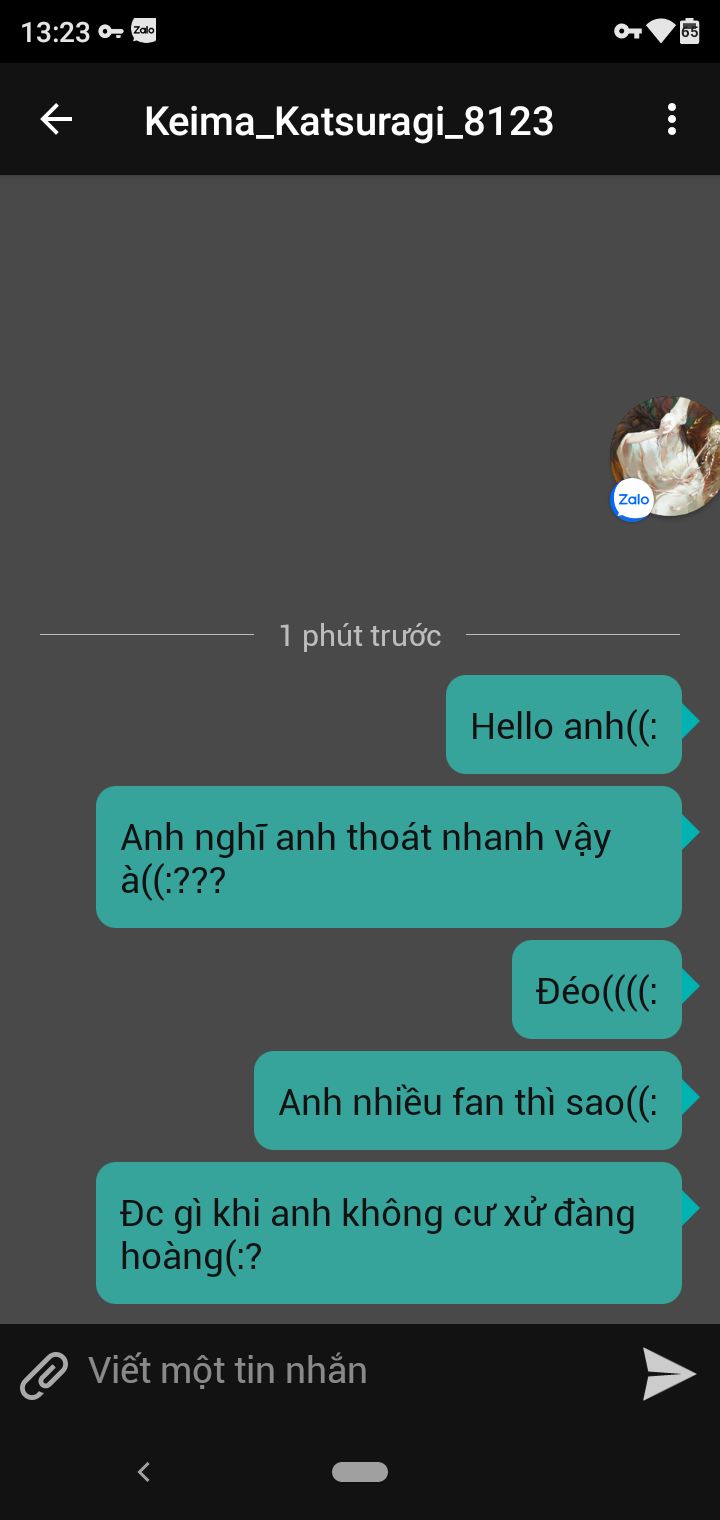Viewport: 720px width, 1520px height.
Task: Open the three-dot overflow menu
Action: (x=672, y=120)
